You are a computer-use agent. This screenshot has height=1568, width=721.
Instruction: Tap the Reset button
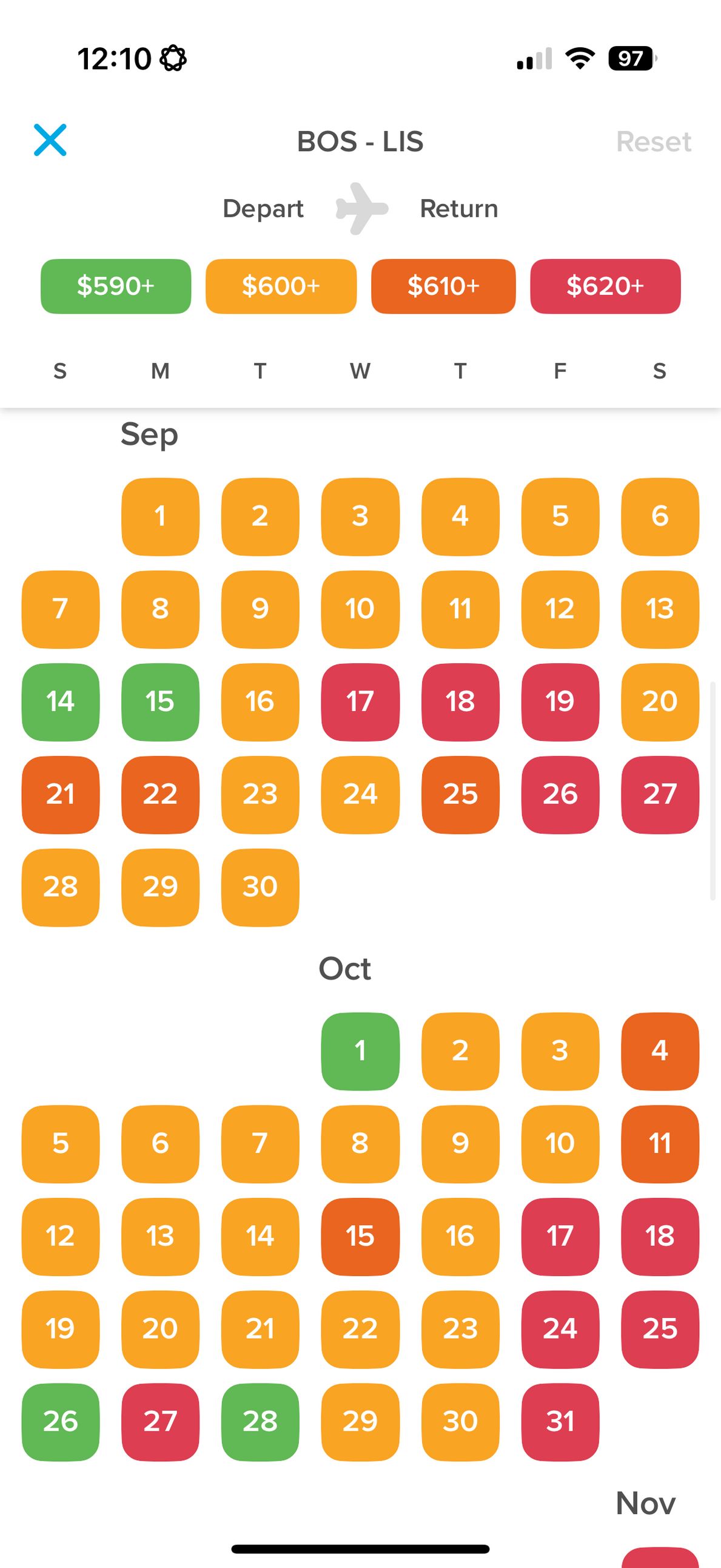coord(653,142)
